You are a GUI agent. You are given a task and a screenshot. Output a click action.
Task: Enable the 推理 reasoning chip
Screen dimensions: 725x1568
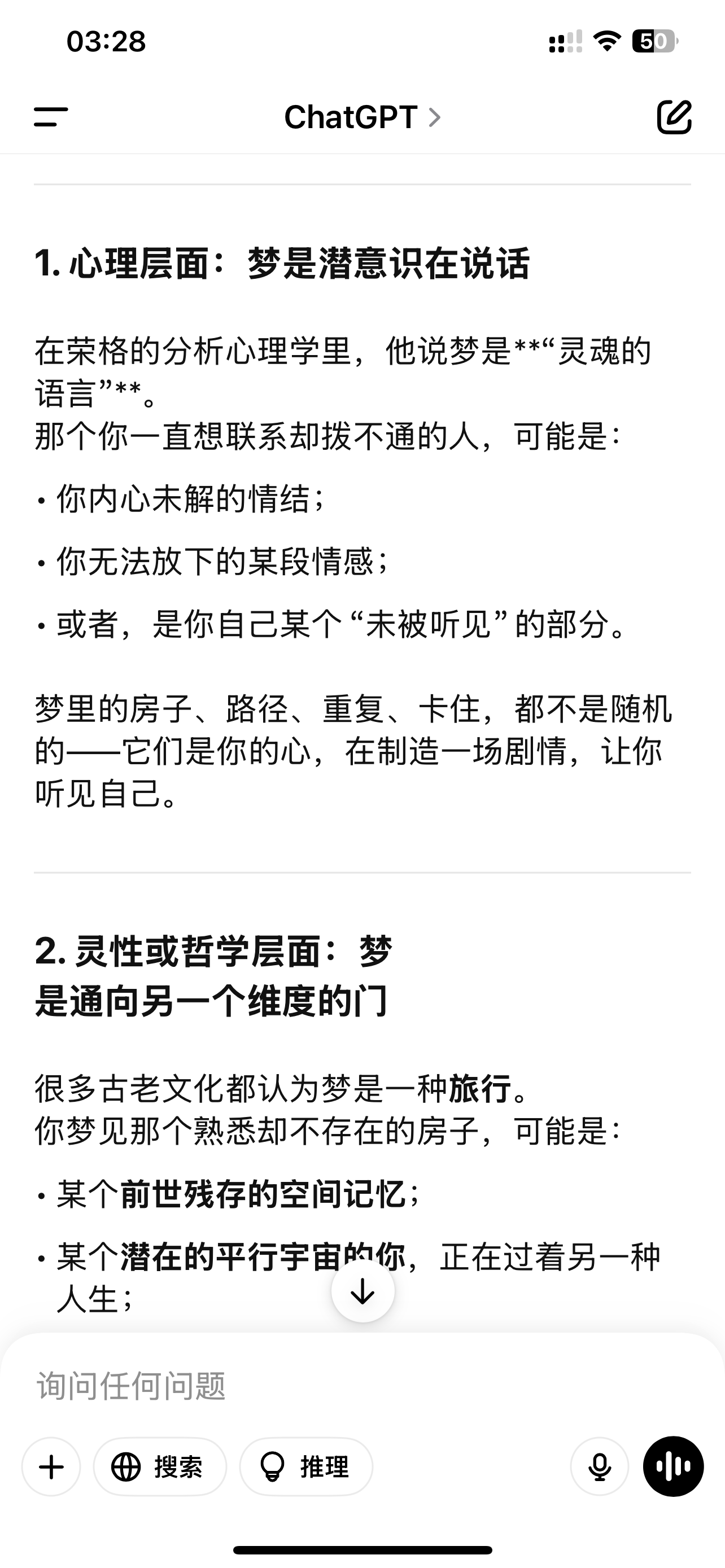[x=306, y=1466]
